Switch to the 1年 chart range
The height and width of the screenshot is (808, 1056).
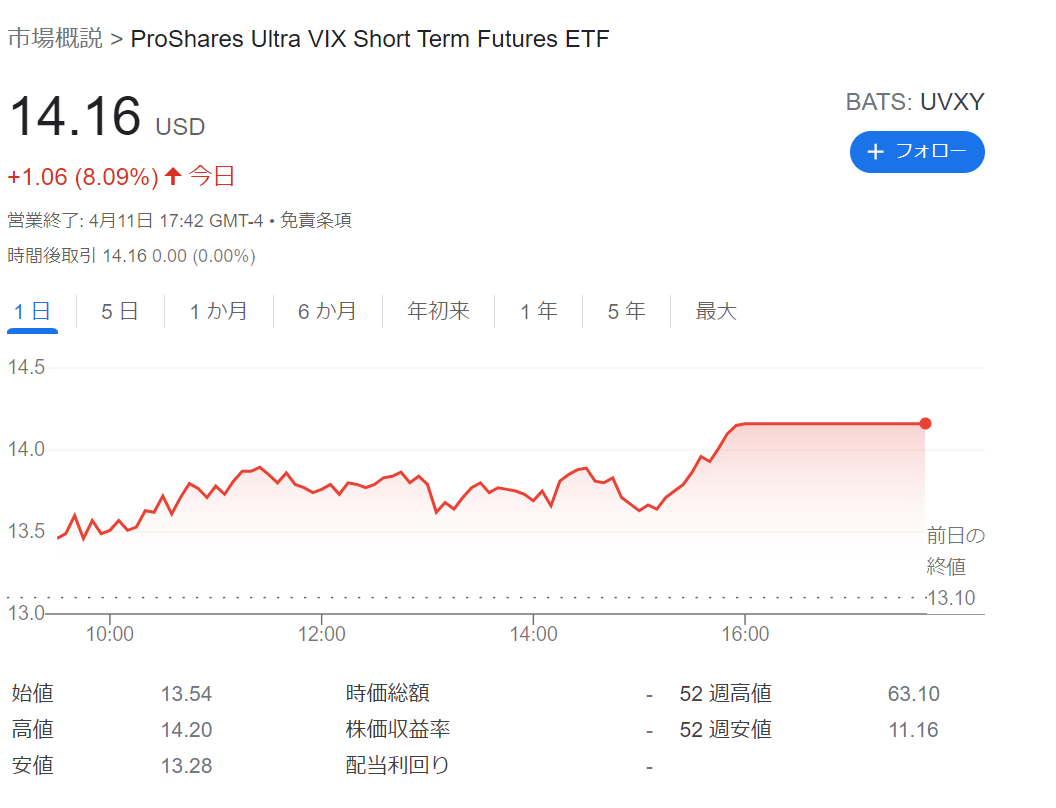pos(538,311)
